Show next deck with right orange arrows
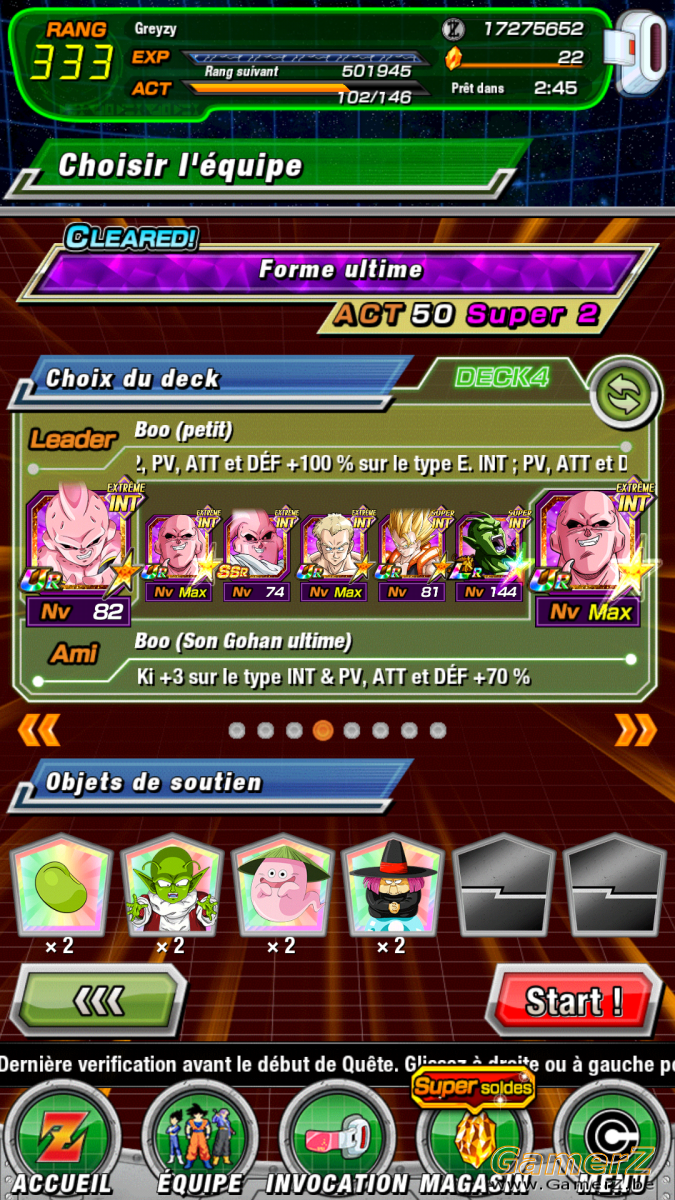The width and height of the screenshot is (675, 1200). 636,730
